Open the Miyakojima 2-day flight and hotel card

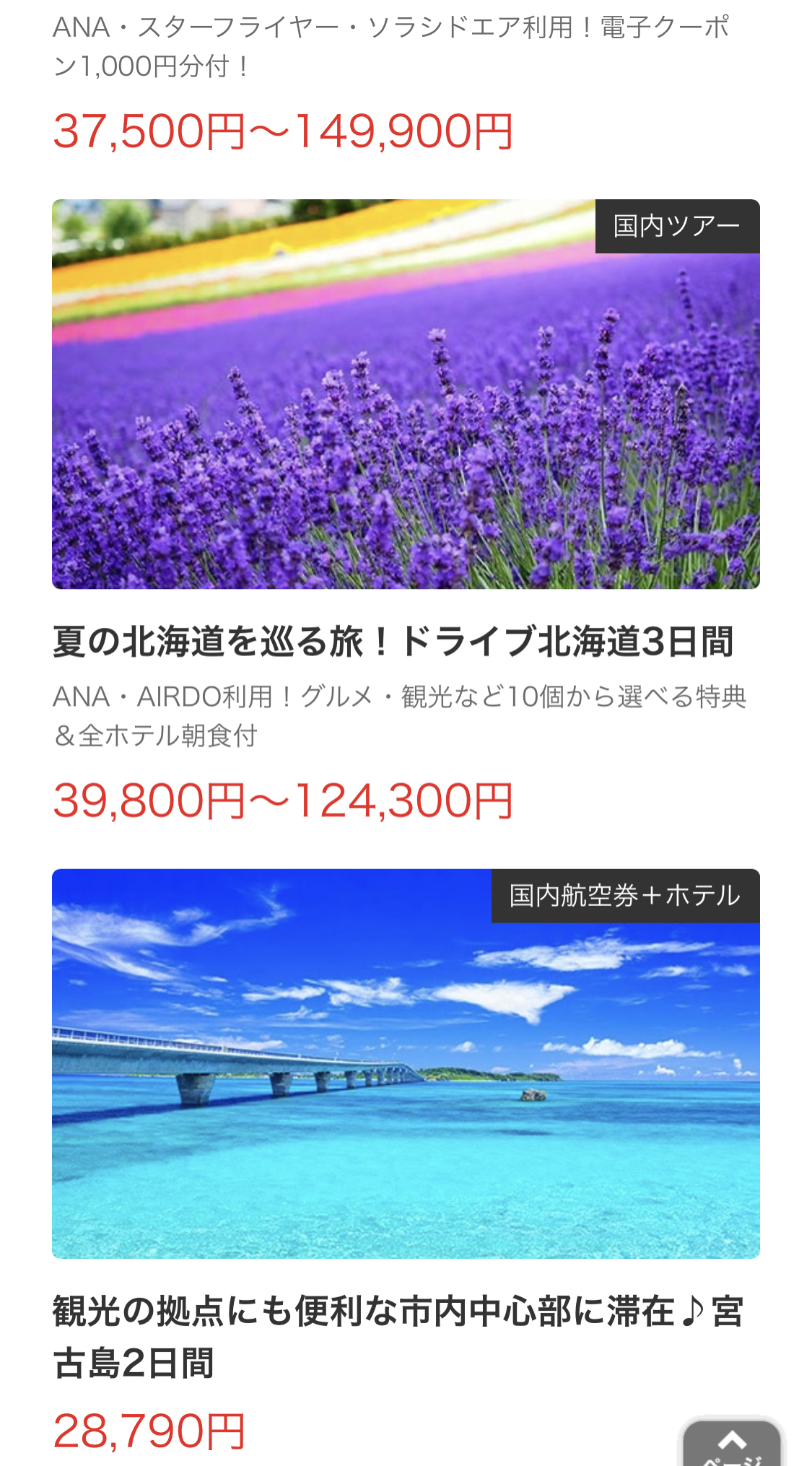(406, 1166)
